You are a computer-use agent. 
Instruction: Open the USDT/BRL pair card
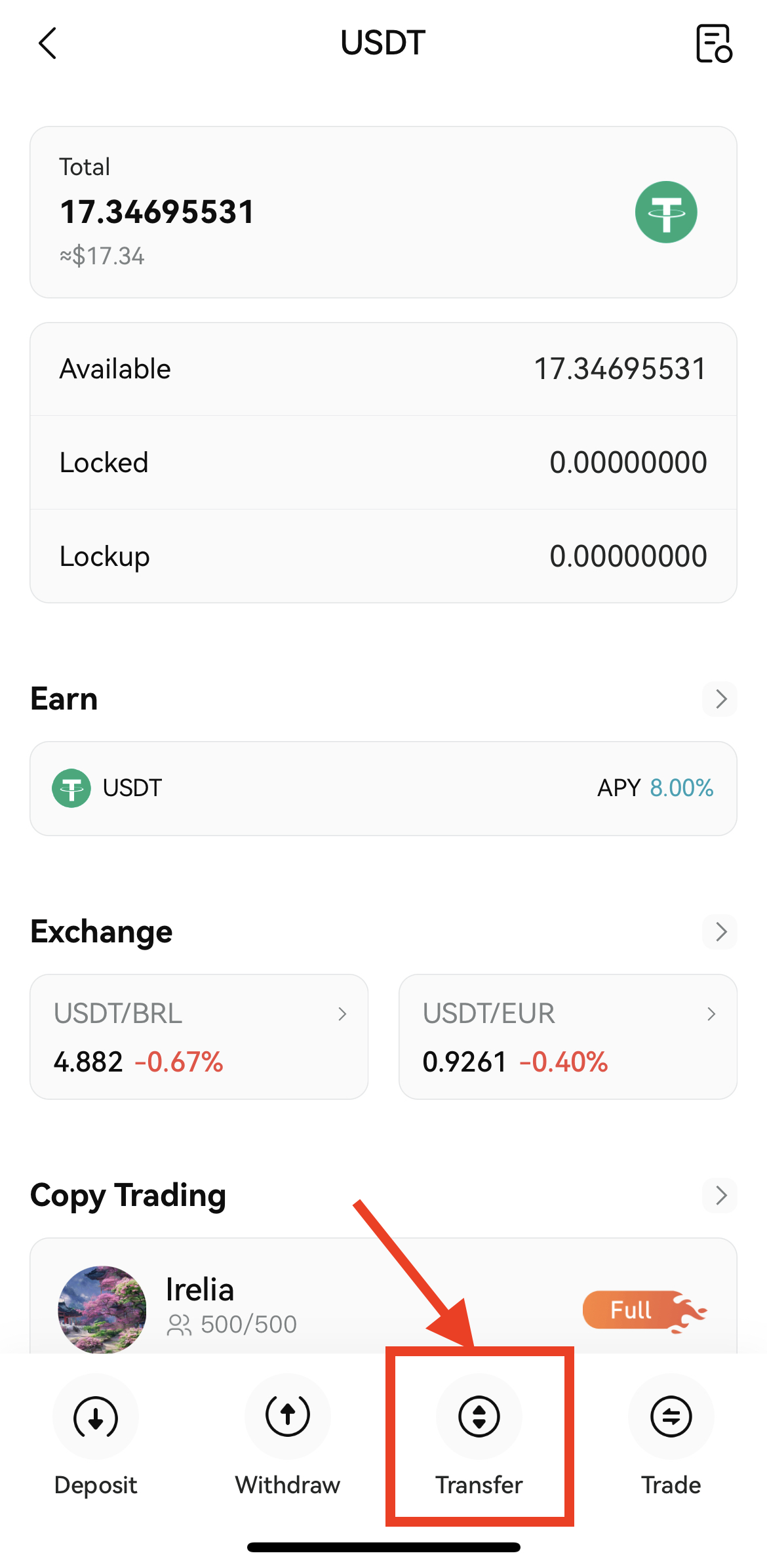click(x=199, y=1037)
